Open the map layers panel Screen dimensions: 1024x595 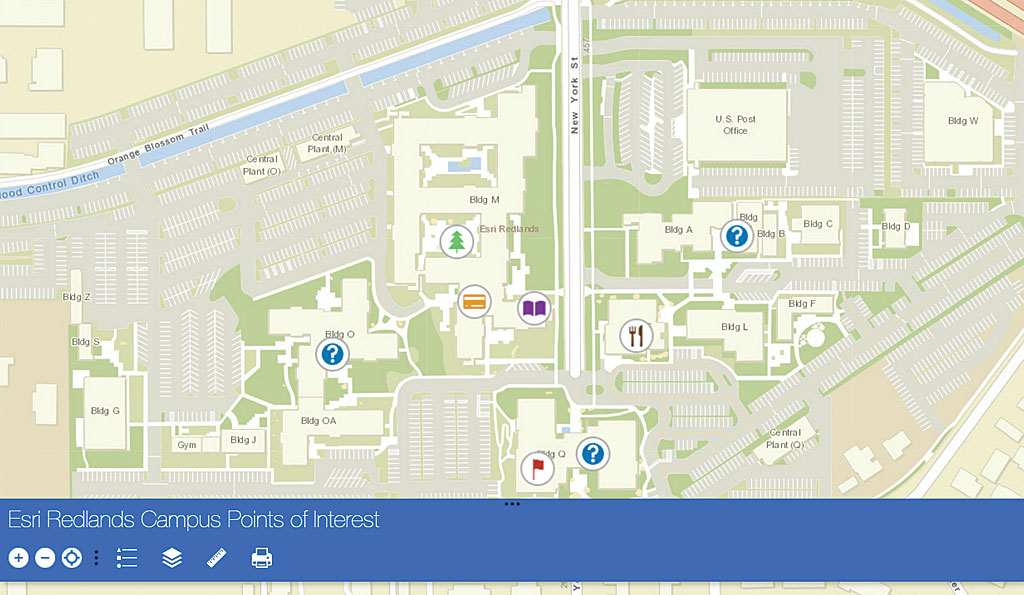[172, 558]
